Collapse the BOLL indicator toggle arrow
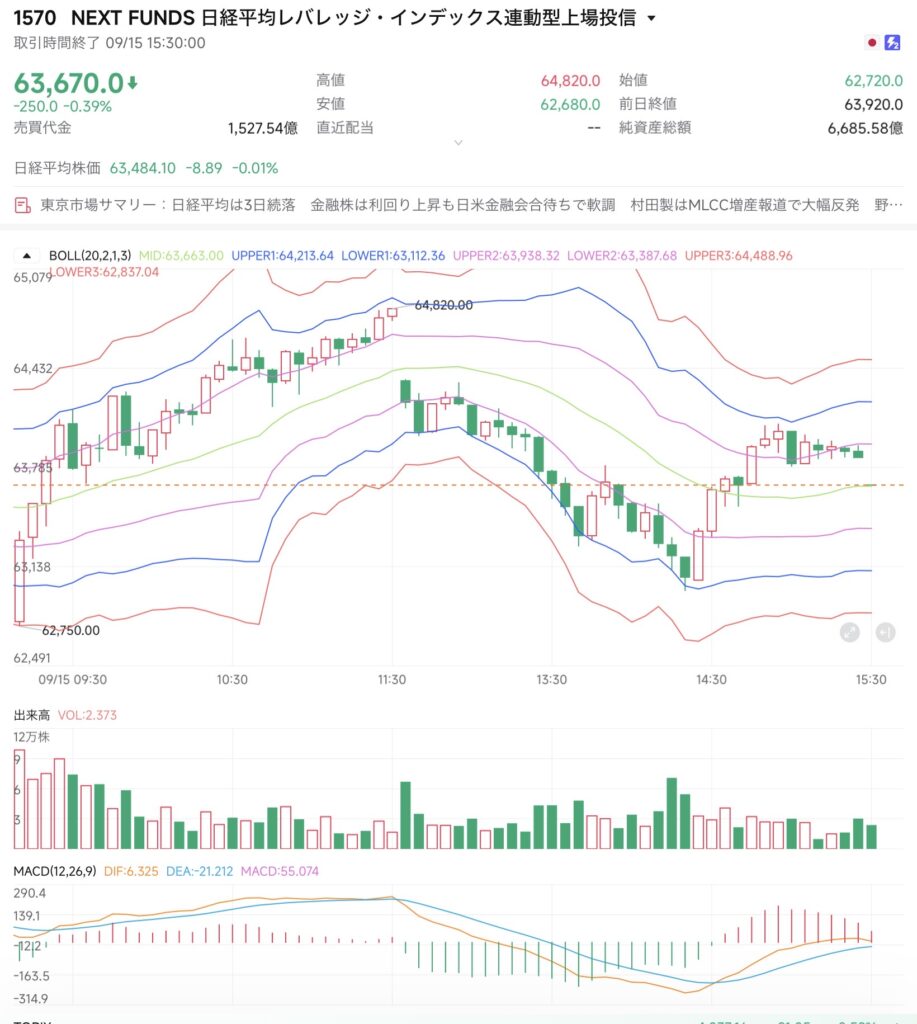 [27, 255]
